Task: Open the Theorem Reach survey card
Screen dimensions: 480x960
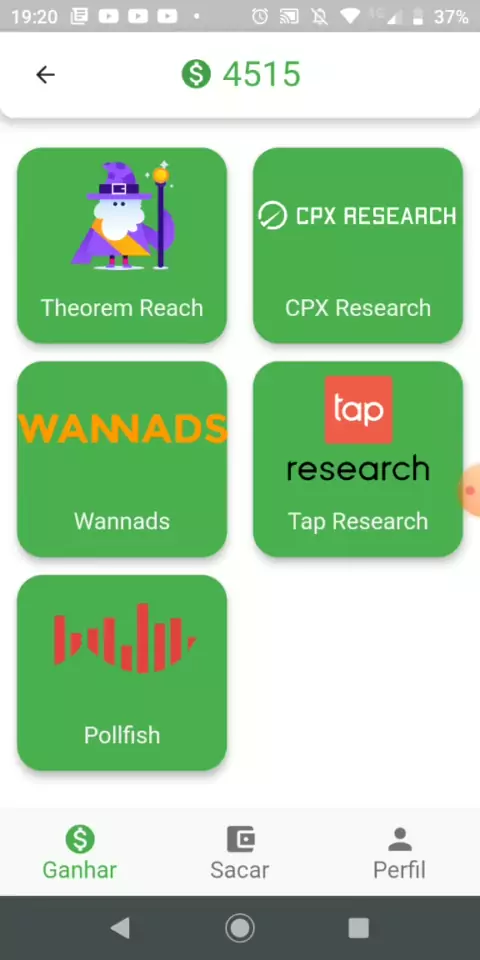Action: (122, 245)
